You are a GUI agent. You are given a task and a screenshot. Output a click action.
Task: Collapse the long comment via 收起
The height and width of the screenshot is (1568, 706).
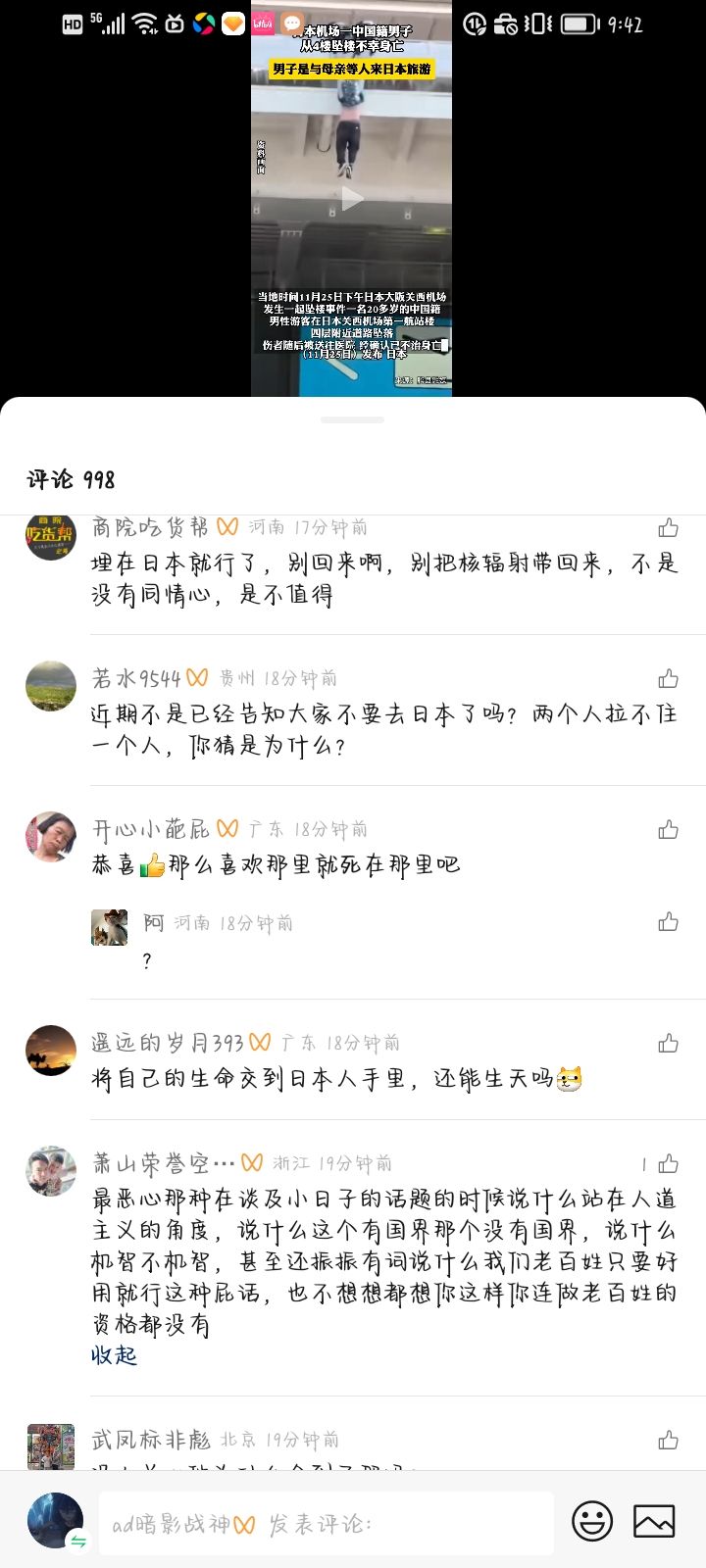point(114,1355)
